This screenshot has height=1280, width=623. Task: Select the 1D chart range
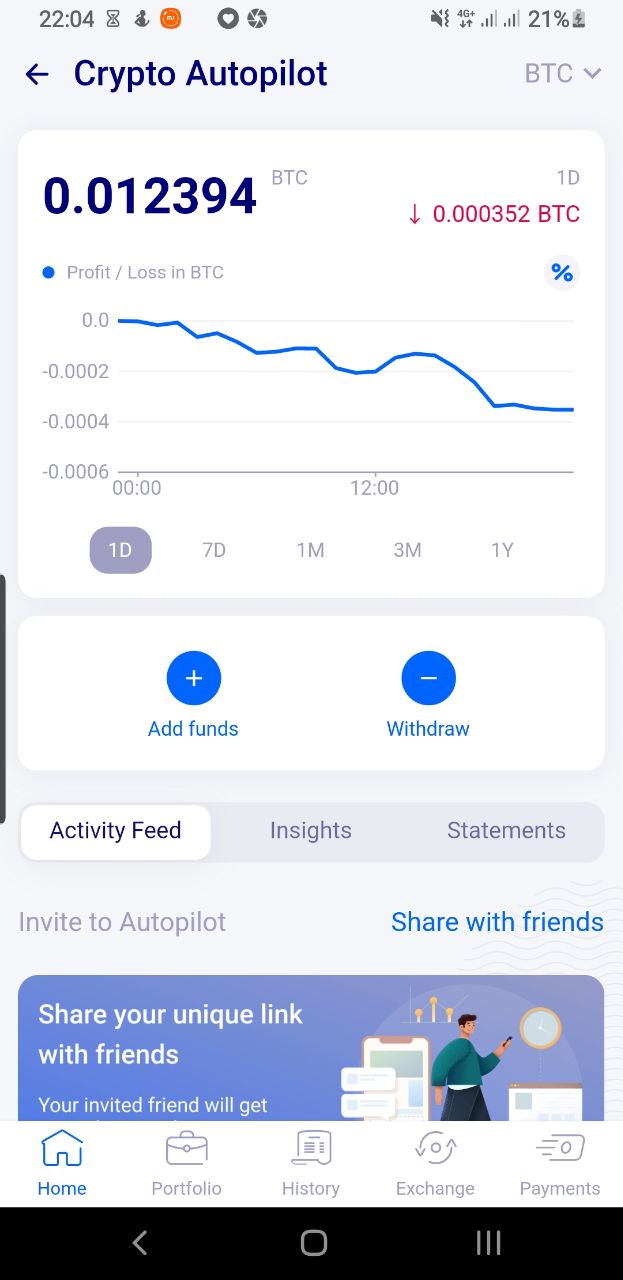120,550
